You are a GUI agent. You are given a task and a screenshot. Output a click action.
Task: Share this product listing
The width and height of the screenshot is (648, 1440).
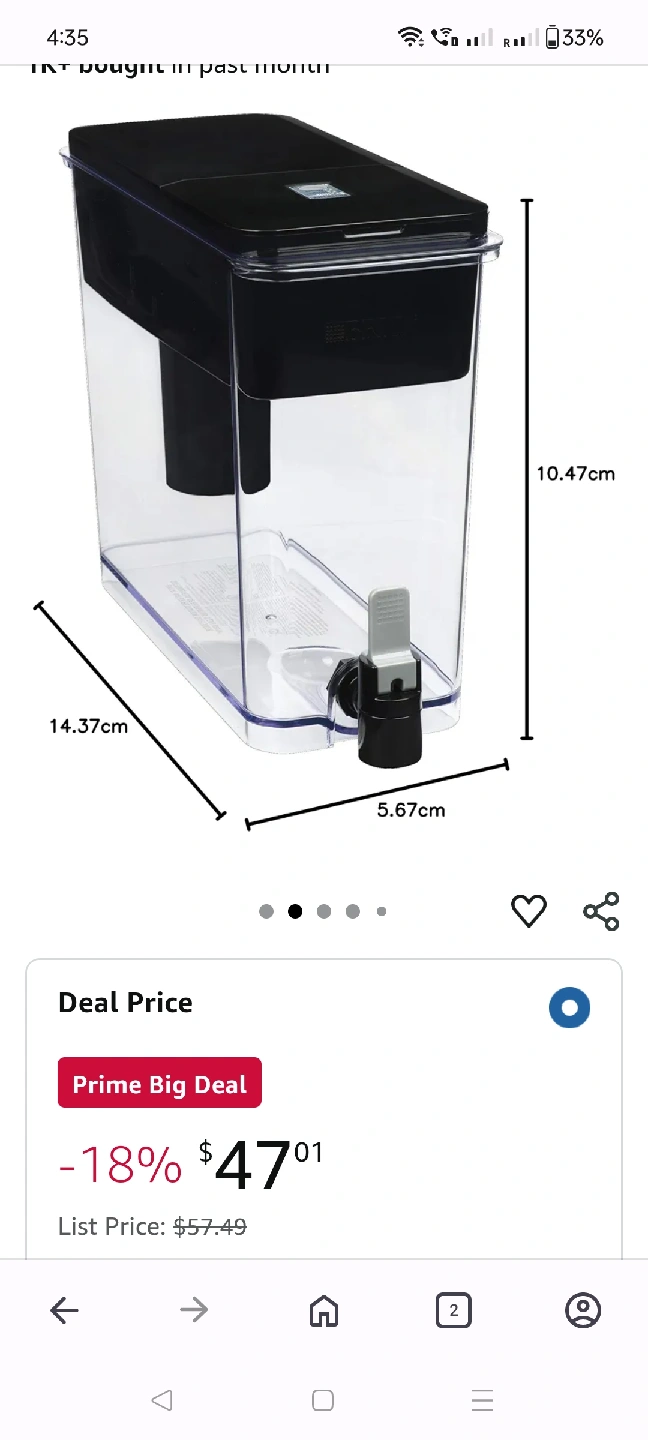click(x=601, y=911)
